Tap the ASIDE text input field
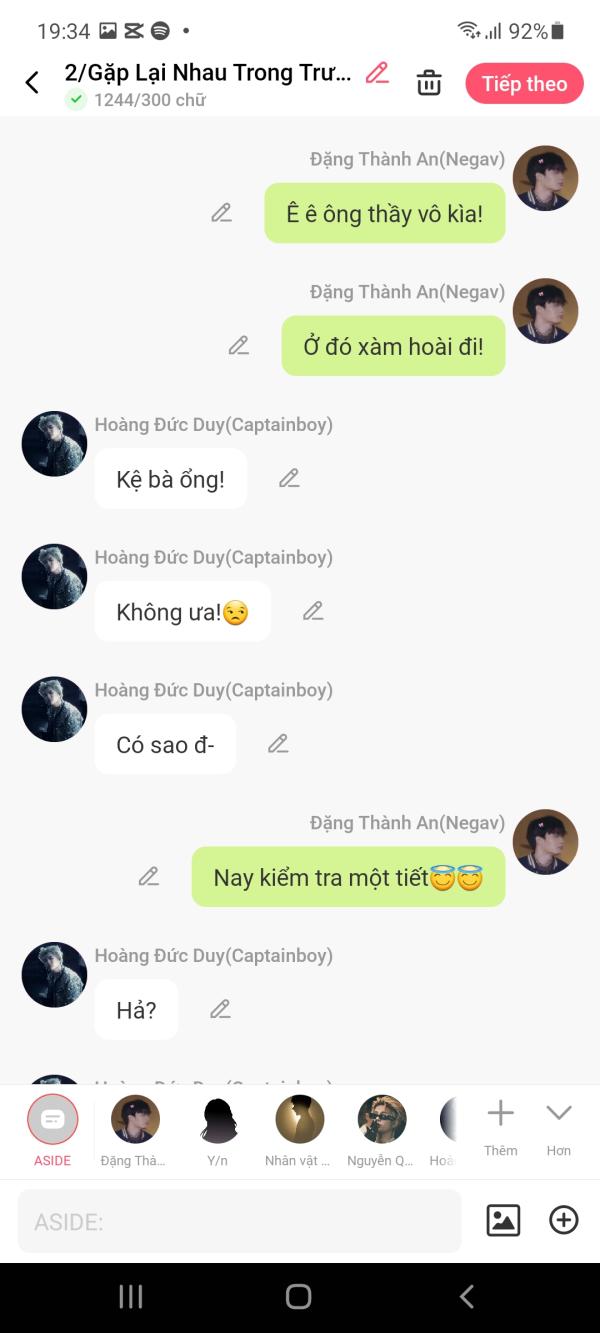 click(240, 1221)
